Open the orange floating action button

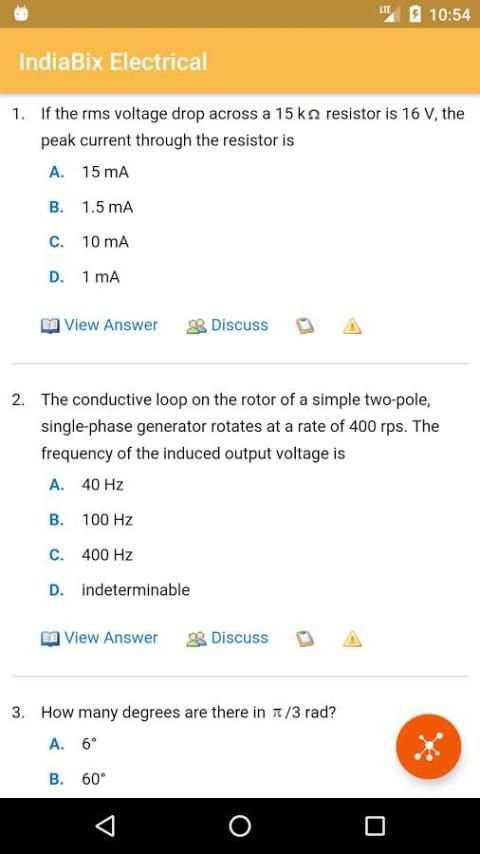429,747
